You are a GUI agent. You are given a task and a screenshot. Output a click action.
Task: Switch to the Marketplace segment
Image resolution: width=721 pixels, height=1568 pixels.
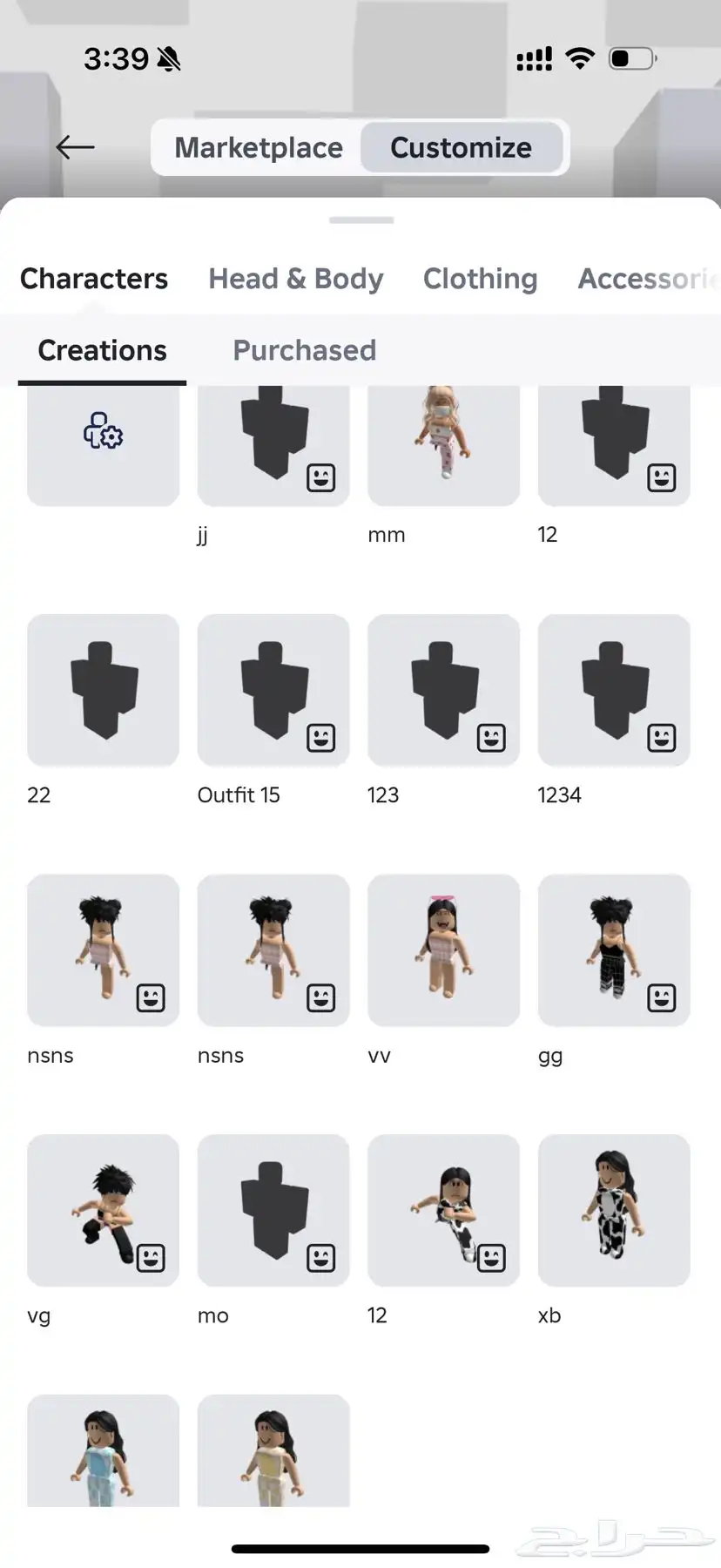258,147
